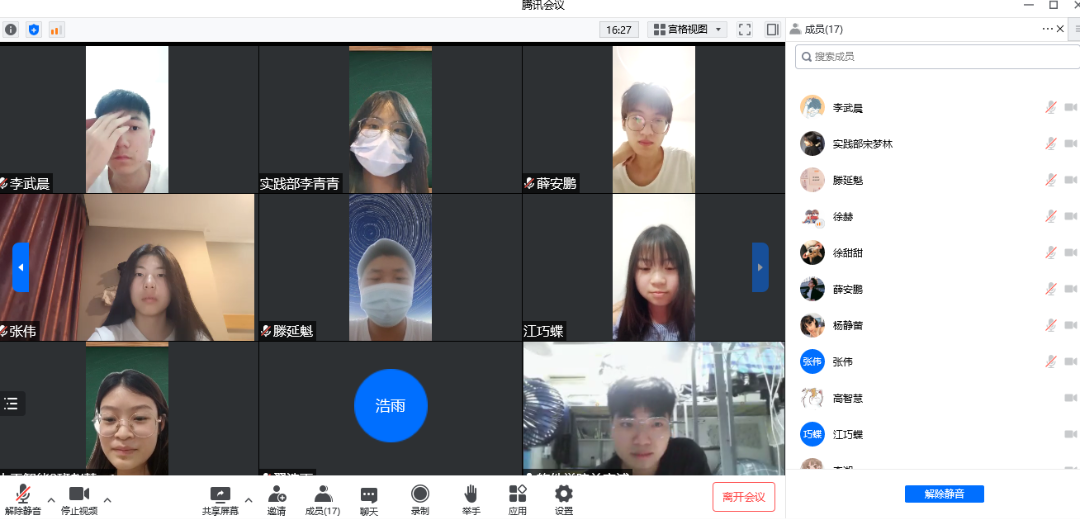Open the 应用 apps menu
The width and height of the screenshot is (1080, 519).
point(517,498)
